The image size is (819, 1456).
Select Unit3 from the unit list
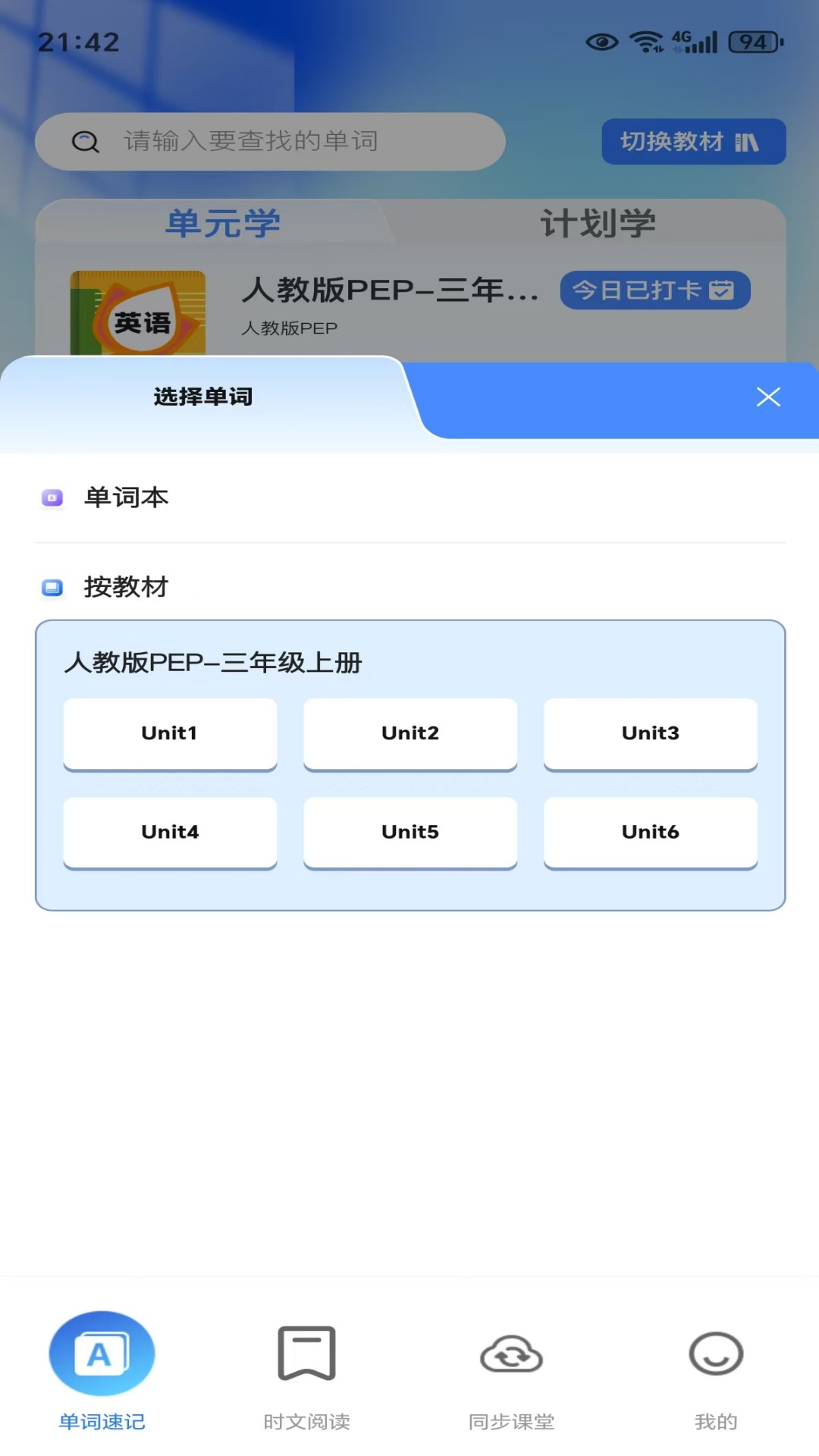tap(650, 733)
